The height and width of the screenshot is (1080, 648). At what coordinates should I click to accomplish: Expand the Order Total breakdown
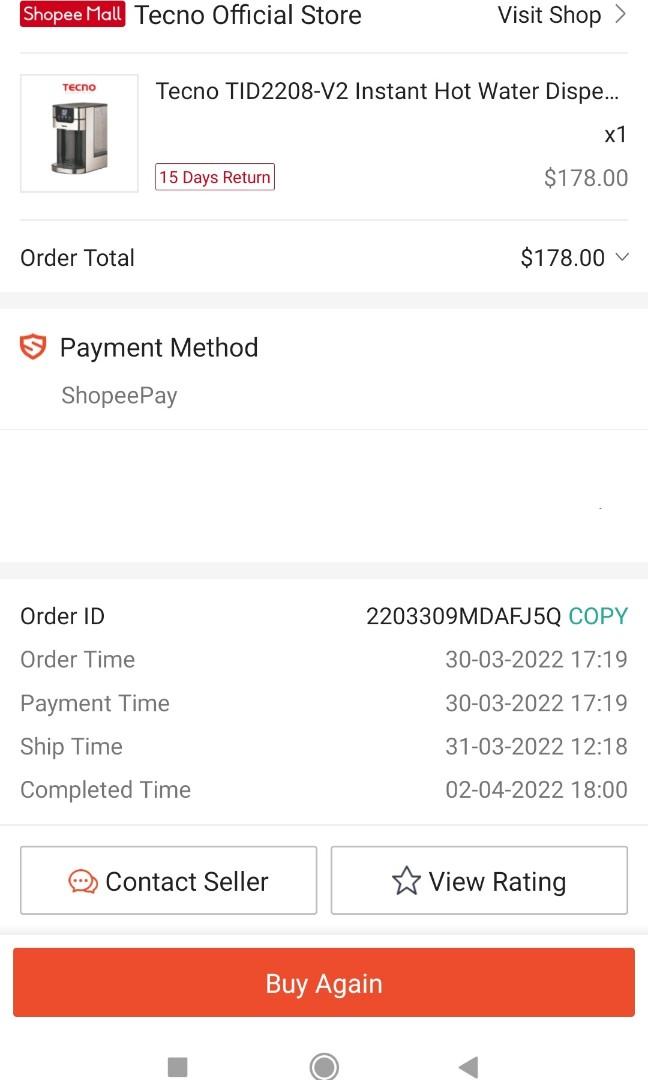[621, 257]
